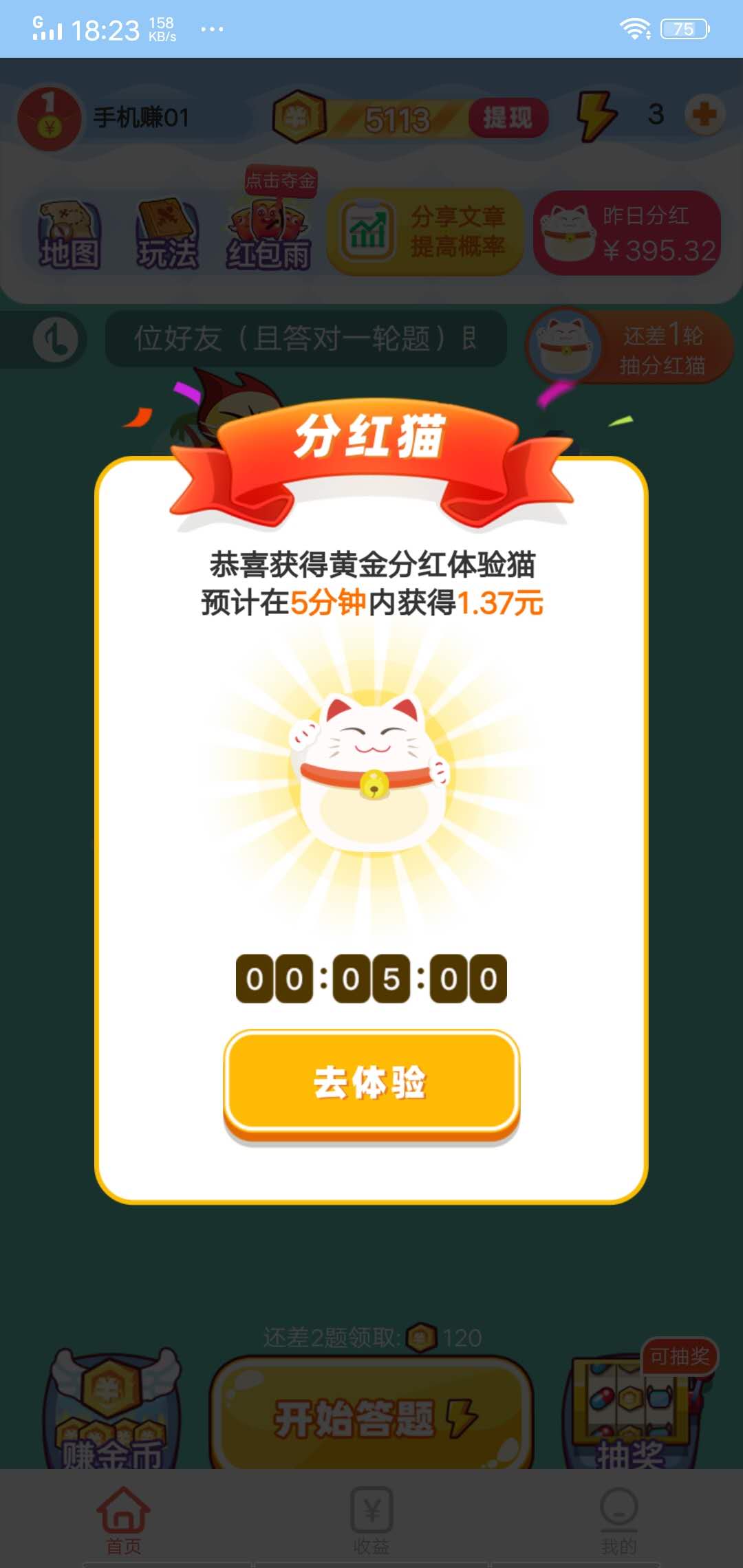
Task: Open the 提现 withdraw button
Action: [508, 118]
